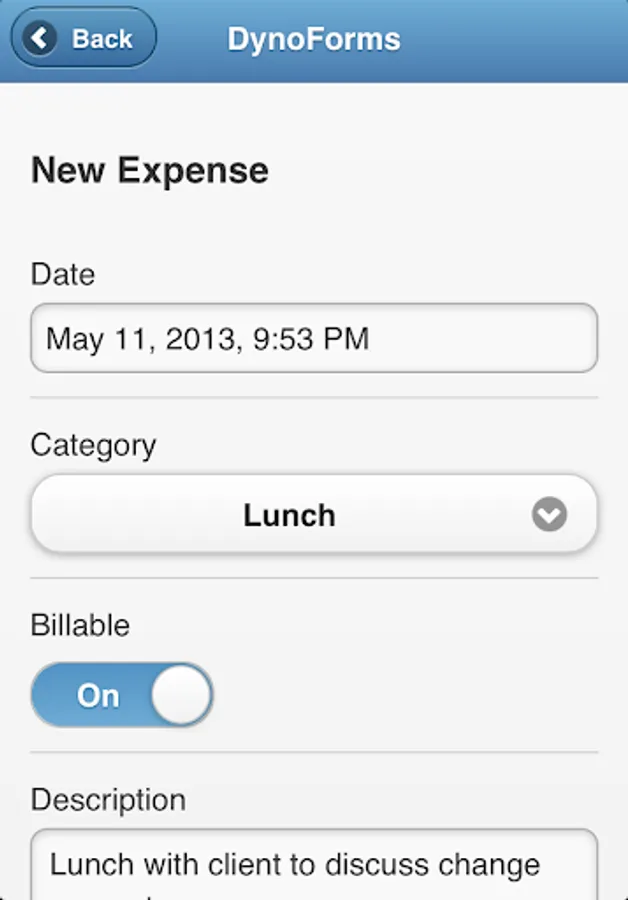Edit the Description text box
The height and width of the screenshot is (900, 628).
click(314, 866)
